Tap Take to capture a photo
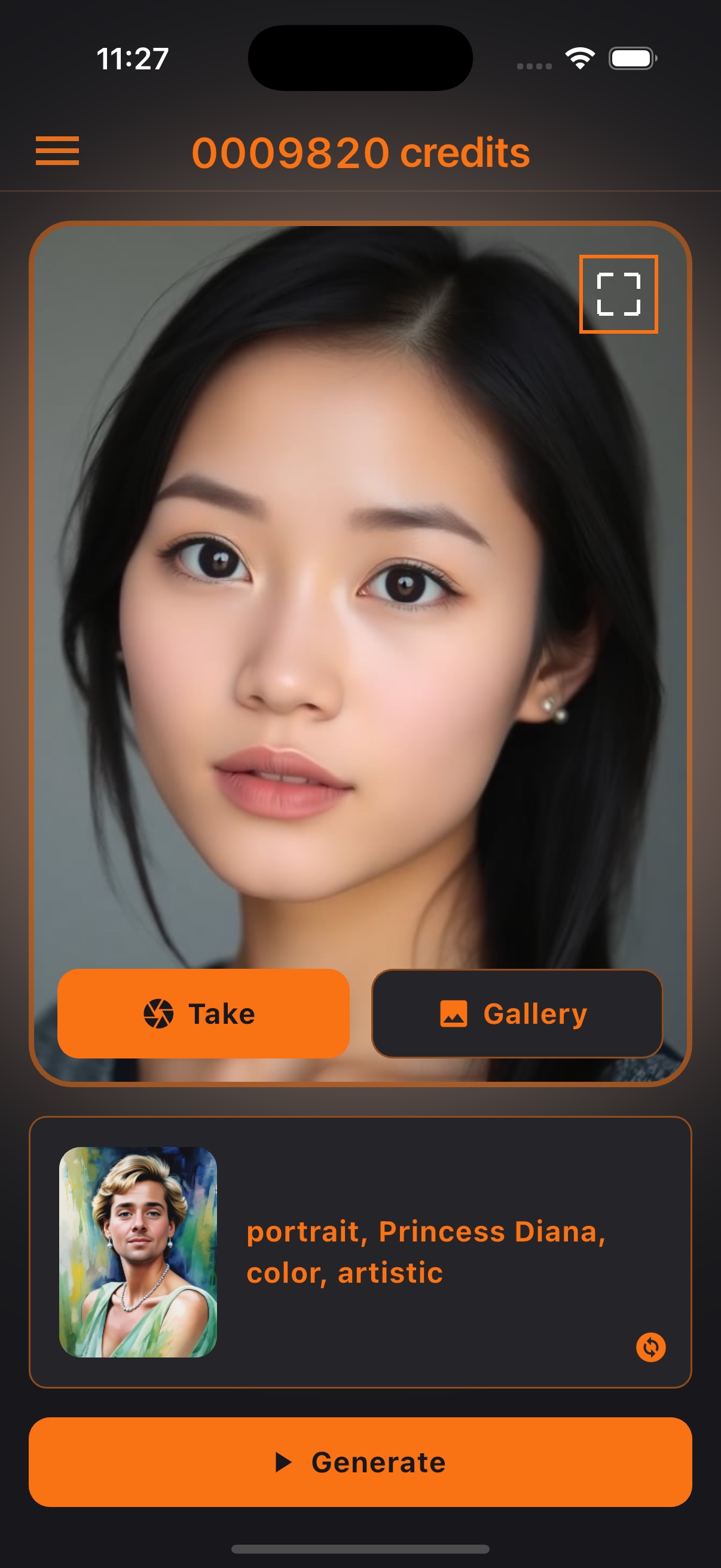Viewport: 721px width, 1568px height. pos(203,1014)
